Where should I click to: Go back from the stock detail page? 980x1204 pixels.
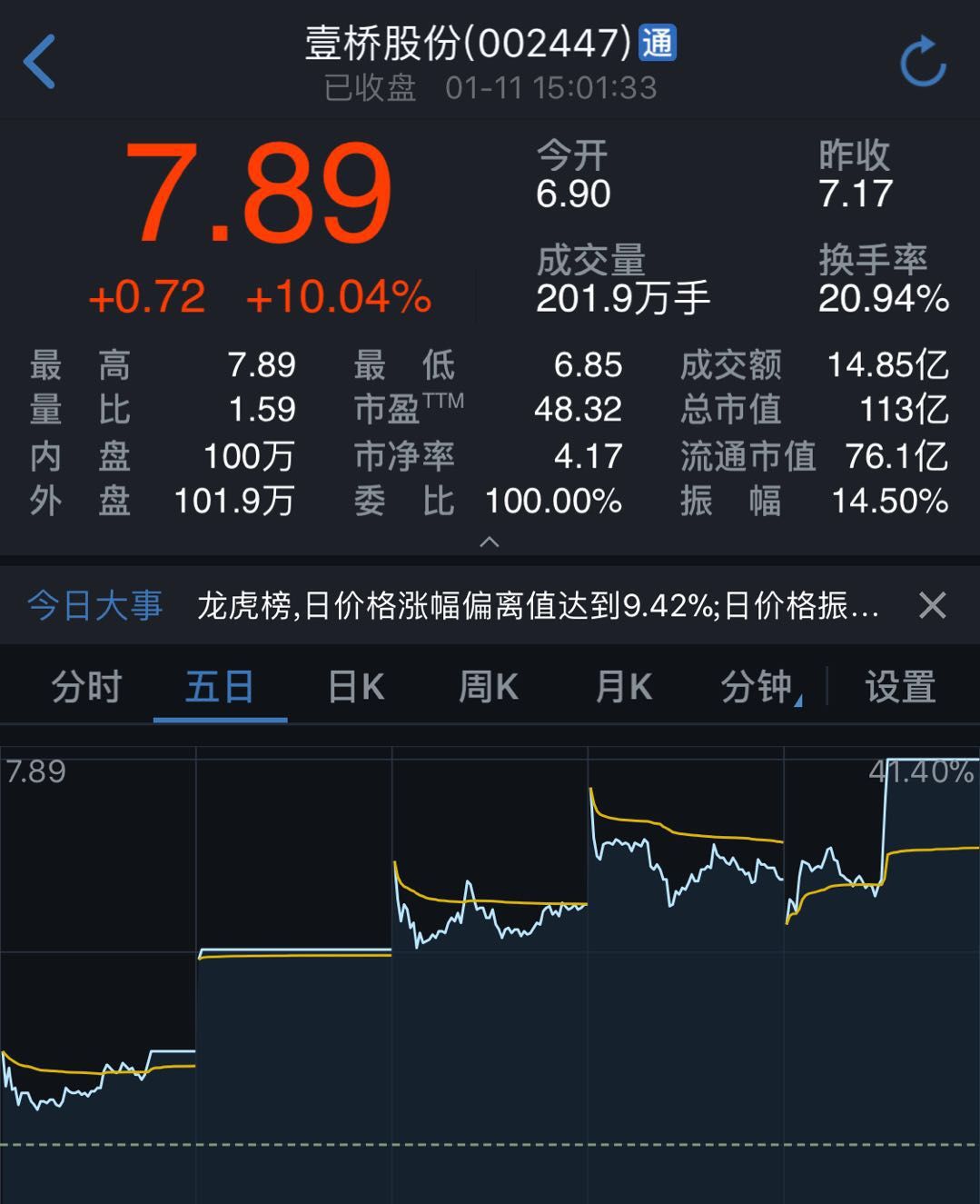click(x=40, y=62)
